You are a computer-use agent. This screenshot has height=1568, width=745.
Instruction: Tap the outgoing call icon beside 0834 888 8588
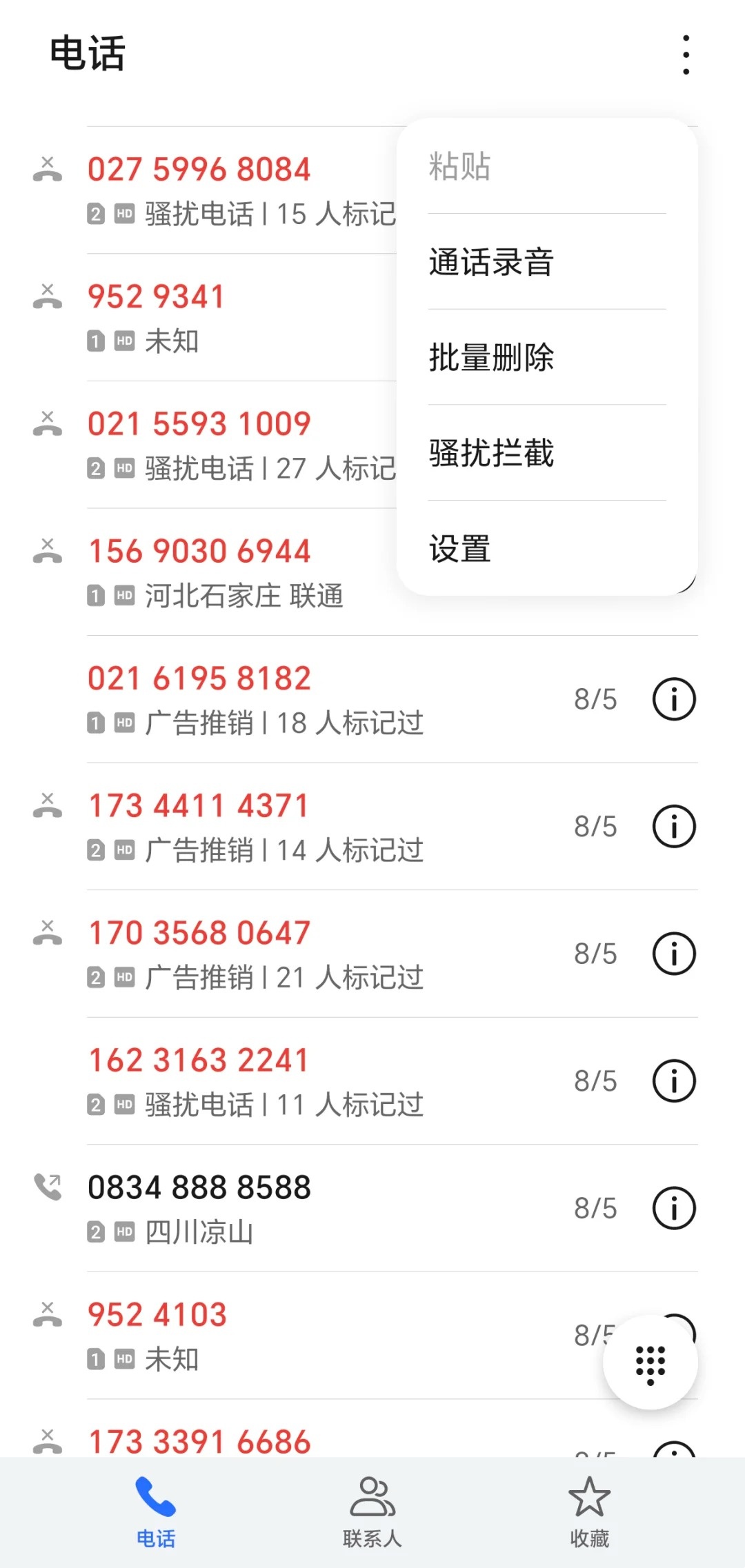click(47, 1186)
